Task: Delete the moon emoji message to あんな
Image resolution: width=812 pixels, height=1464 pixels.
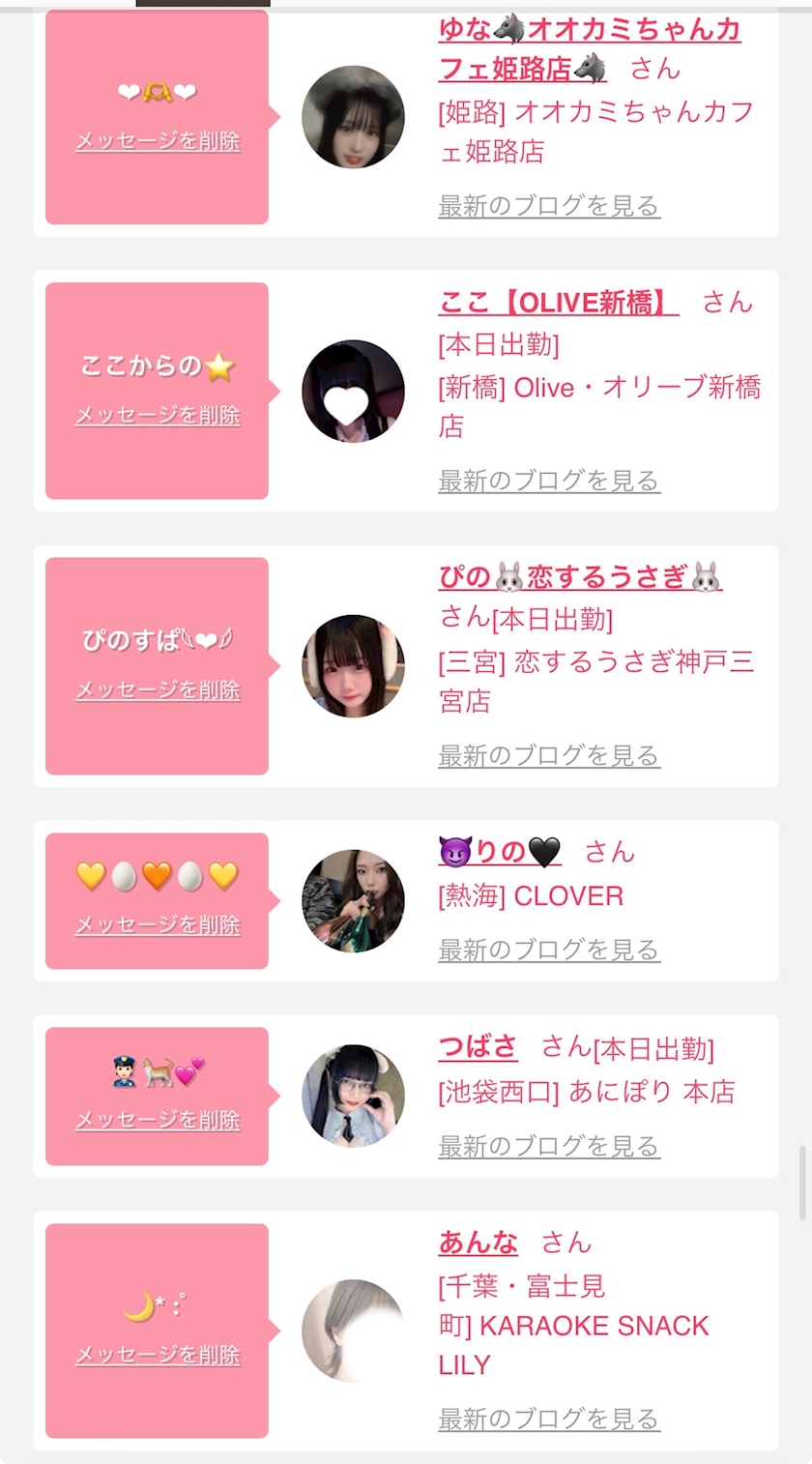Action: coord(158,1356)
